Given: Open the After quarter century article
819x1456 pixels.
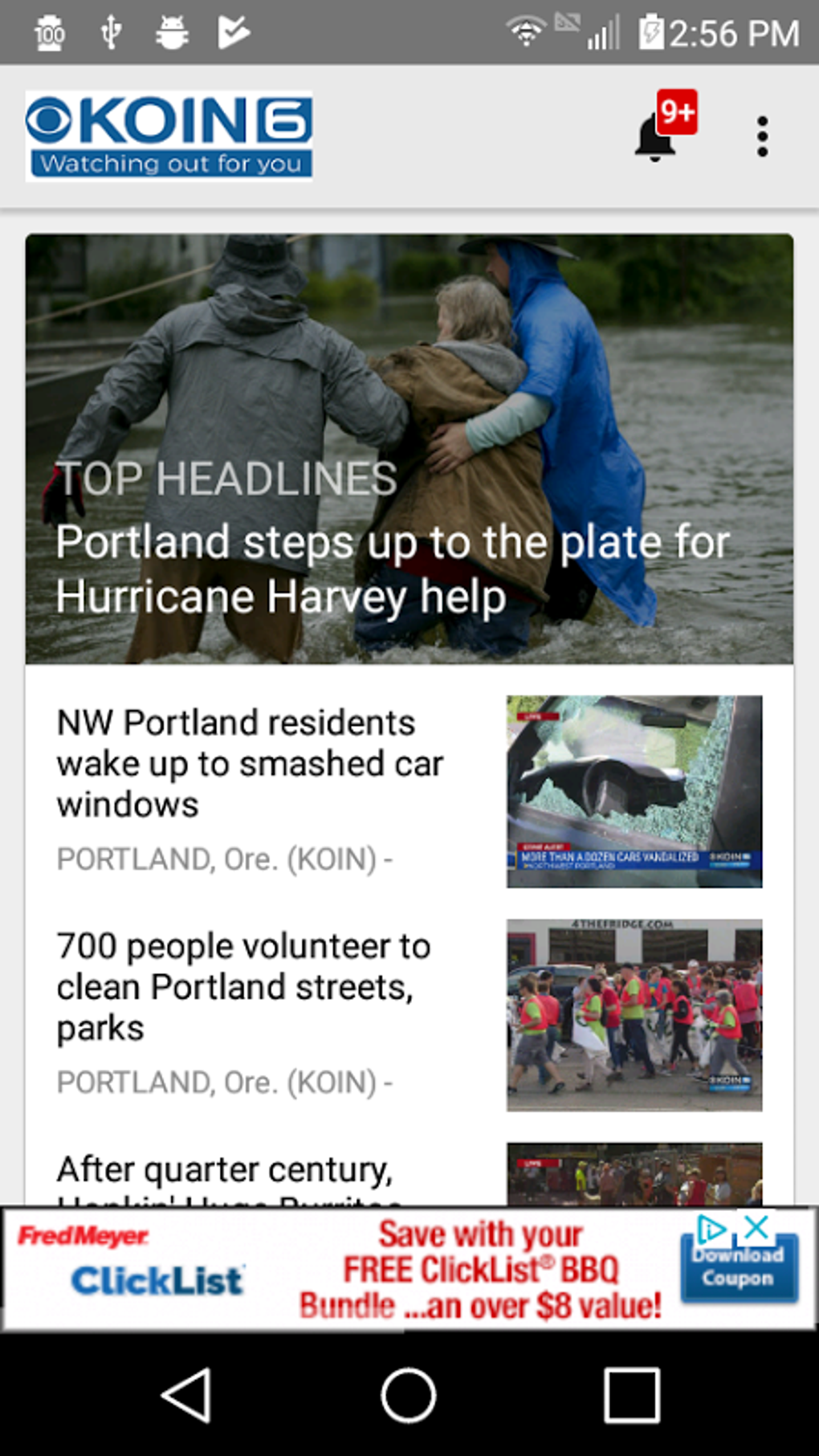Looking at the screenshot, I should pos(225,1174).
